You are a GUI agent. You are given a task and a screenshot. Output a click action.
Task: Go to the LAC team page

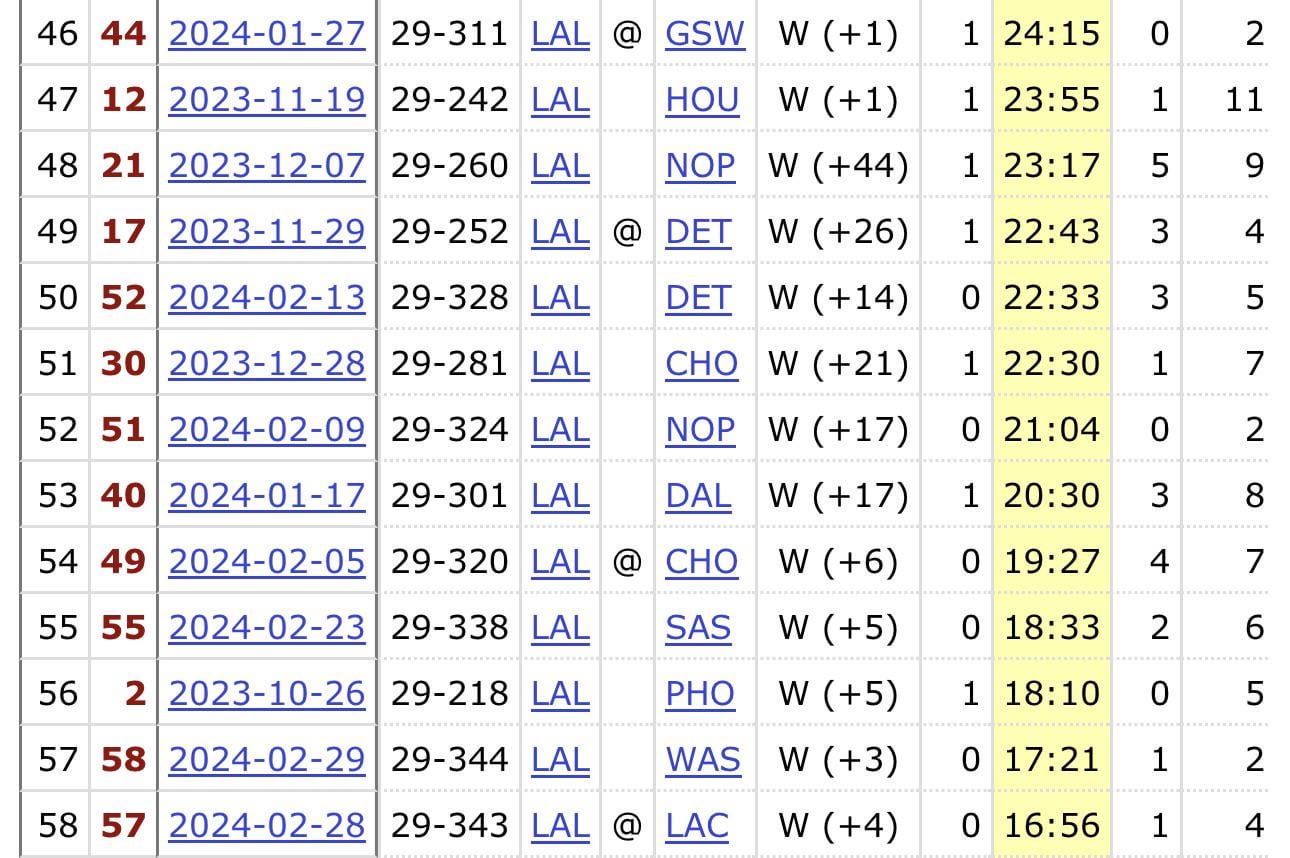coord(697,826)
